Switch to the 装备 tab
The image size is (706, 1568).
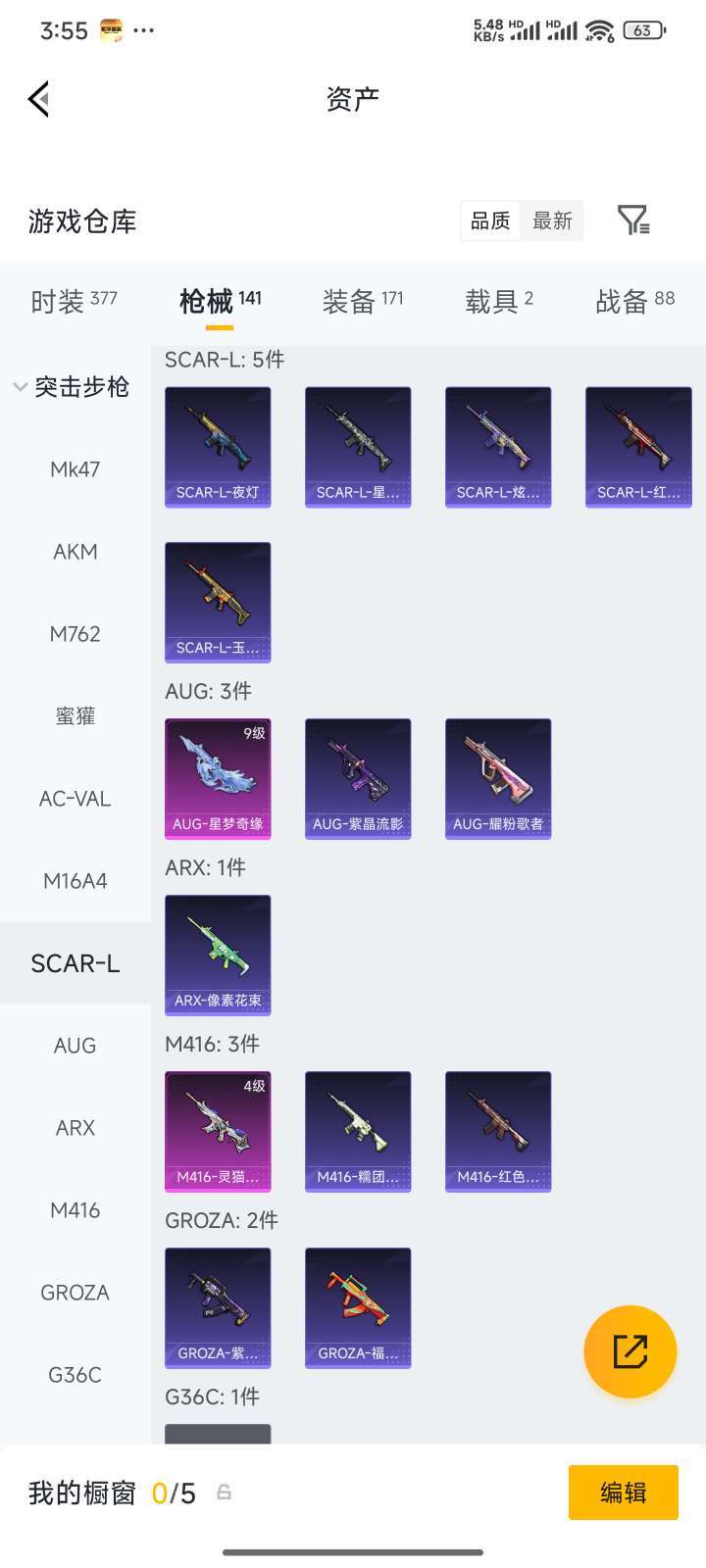tap(363, 302)
